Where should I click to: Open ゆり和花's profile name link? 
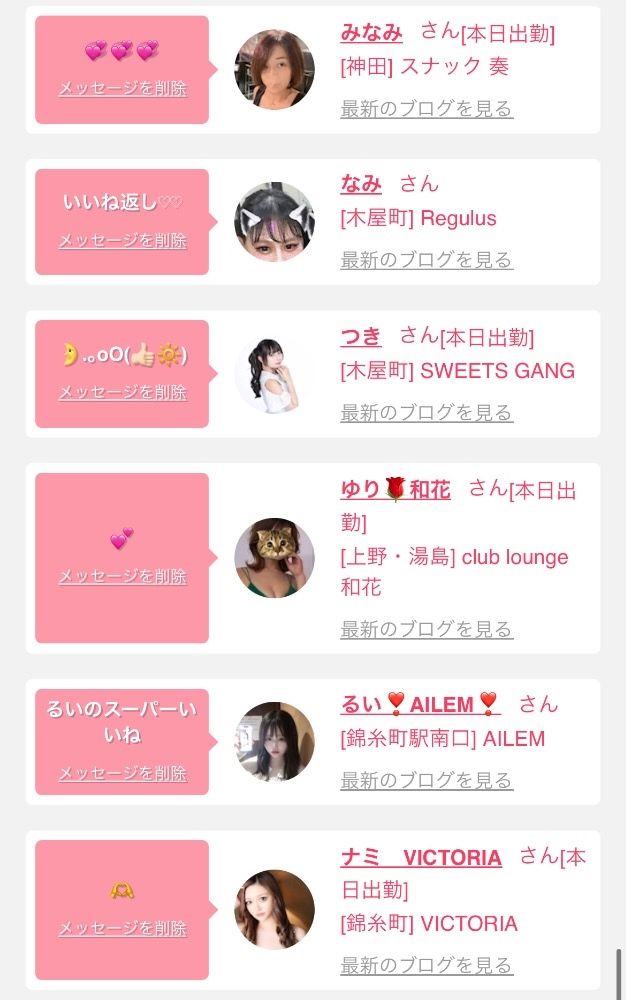click(395, 490)
